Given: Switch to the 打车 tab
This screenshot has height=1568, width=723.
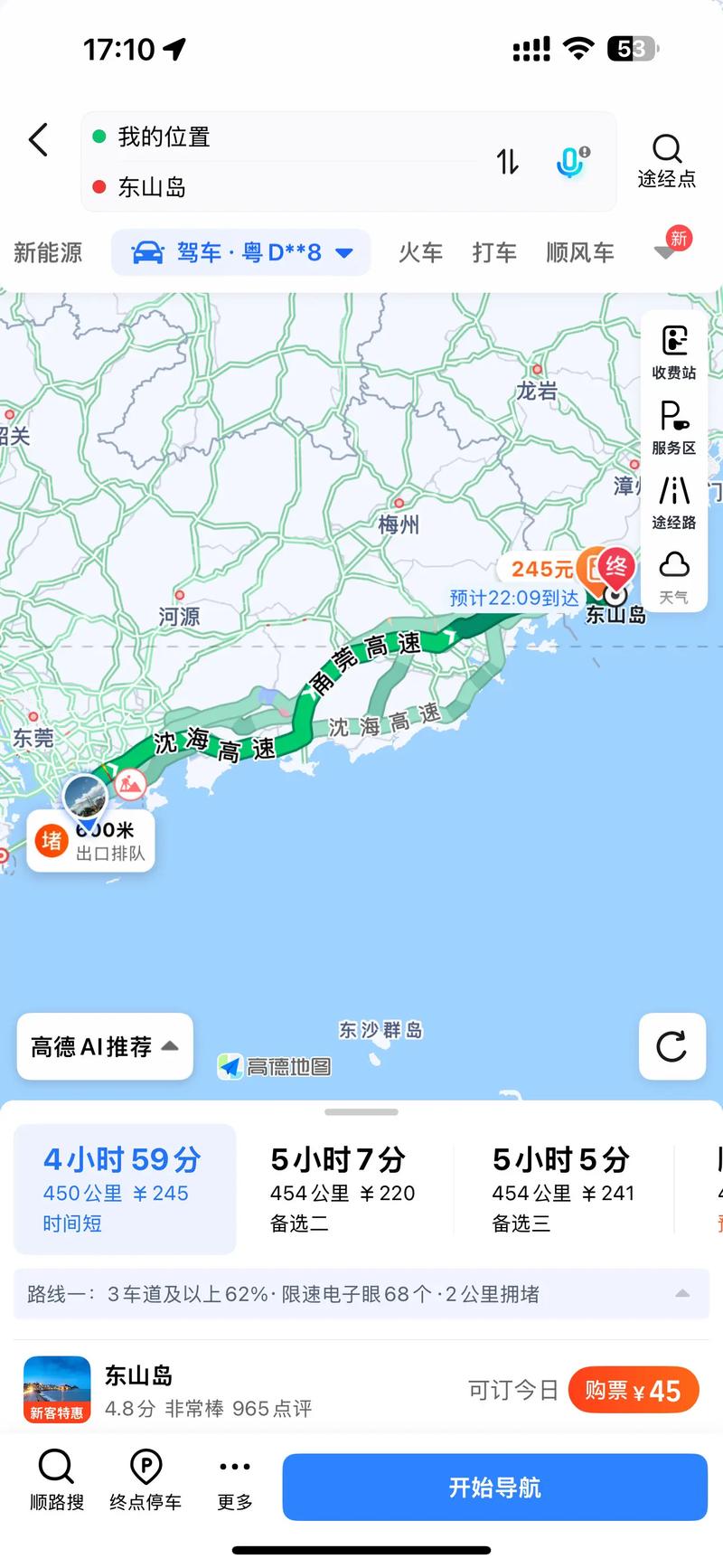Looking at the screenshot, I should coord(493,252).
